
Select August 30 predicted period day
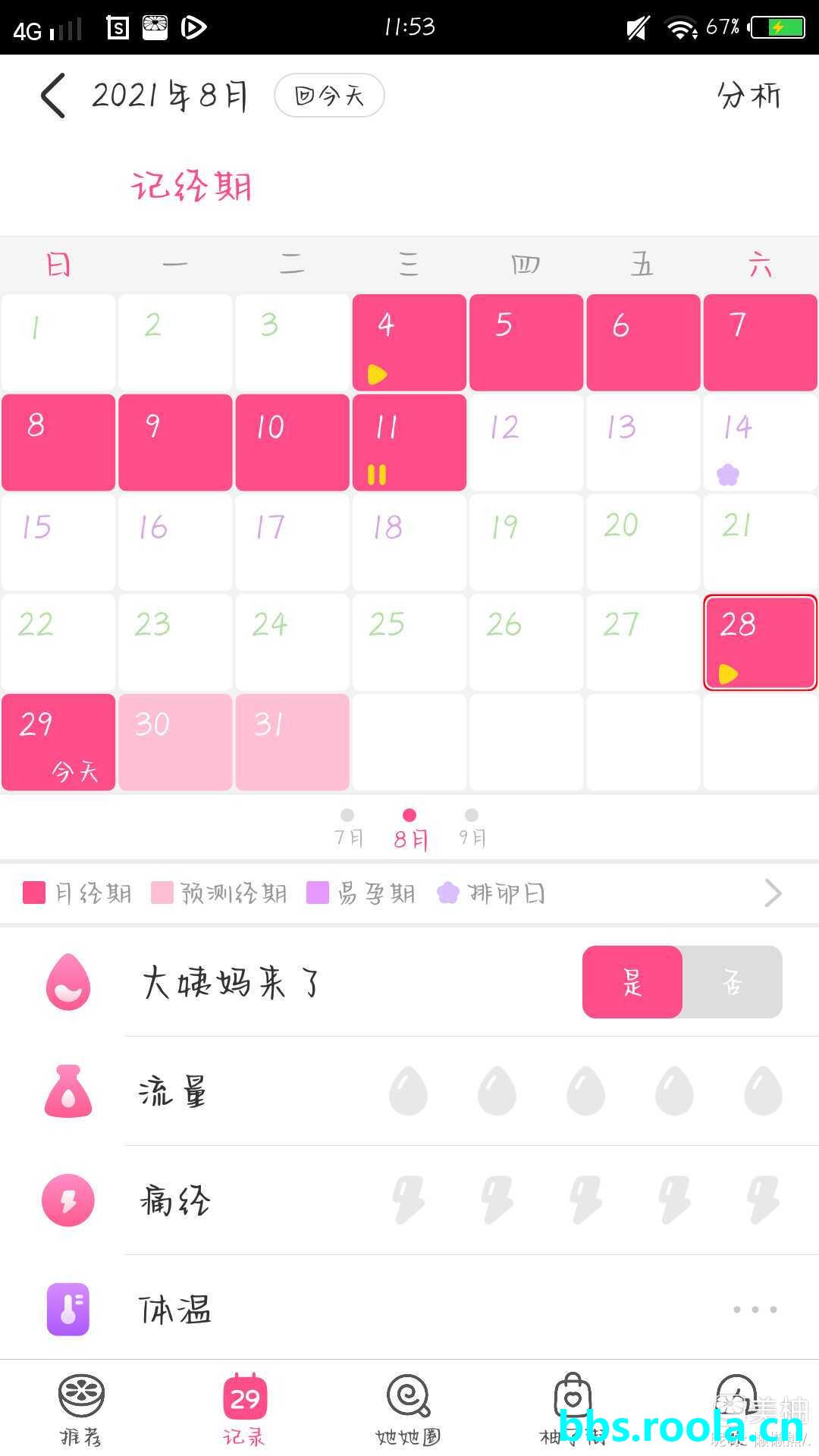pos(175,742)
